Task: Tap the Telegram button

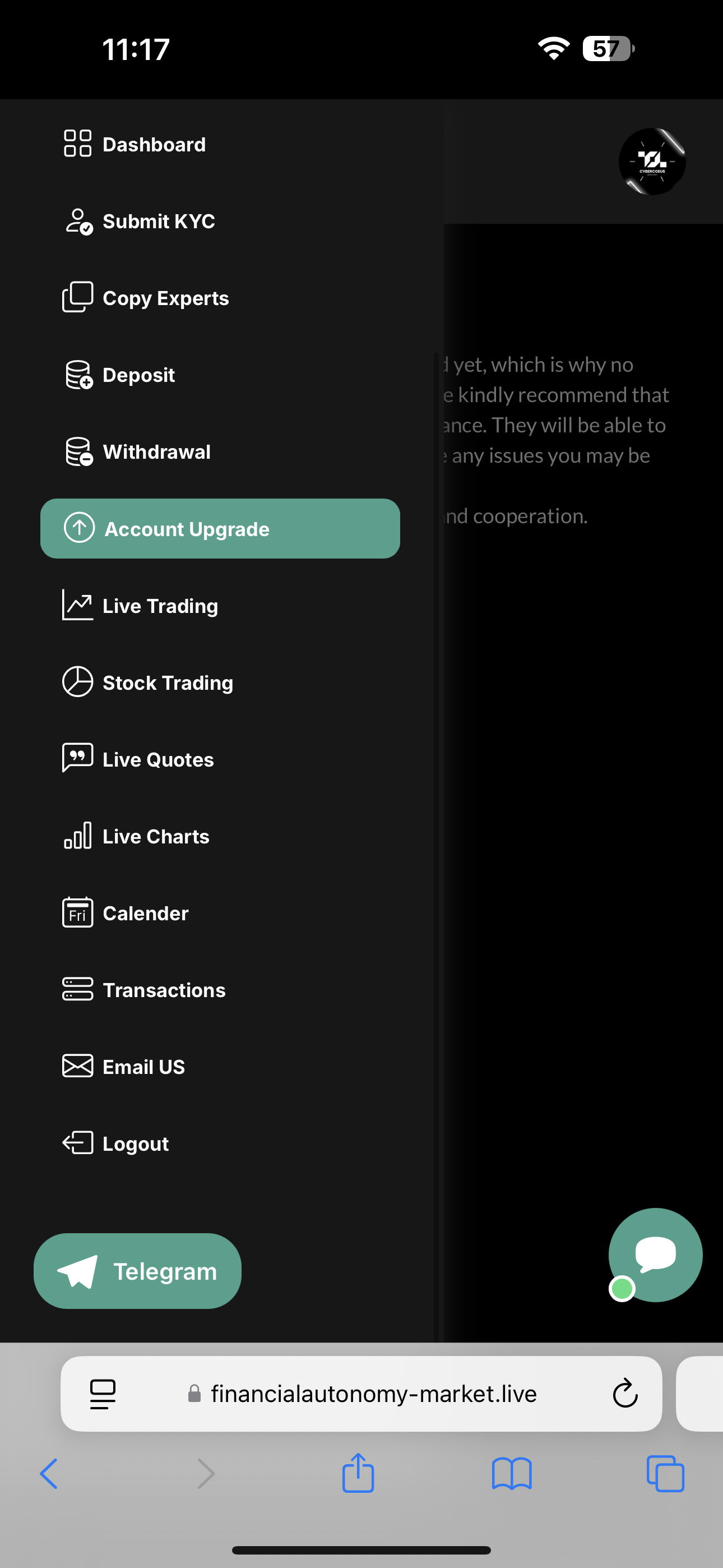Action: (x=137, y=1271)
